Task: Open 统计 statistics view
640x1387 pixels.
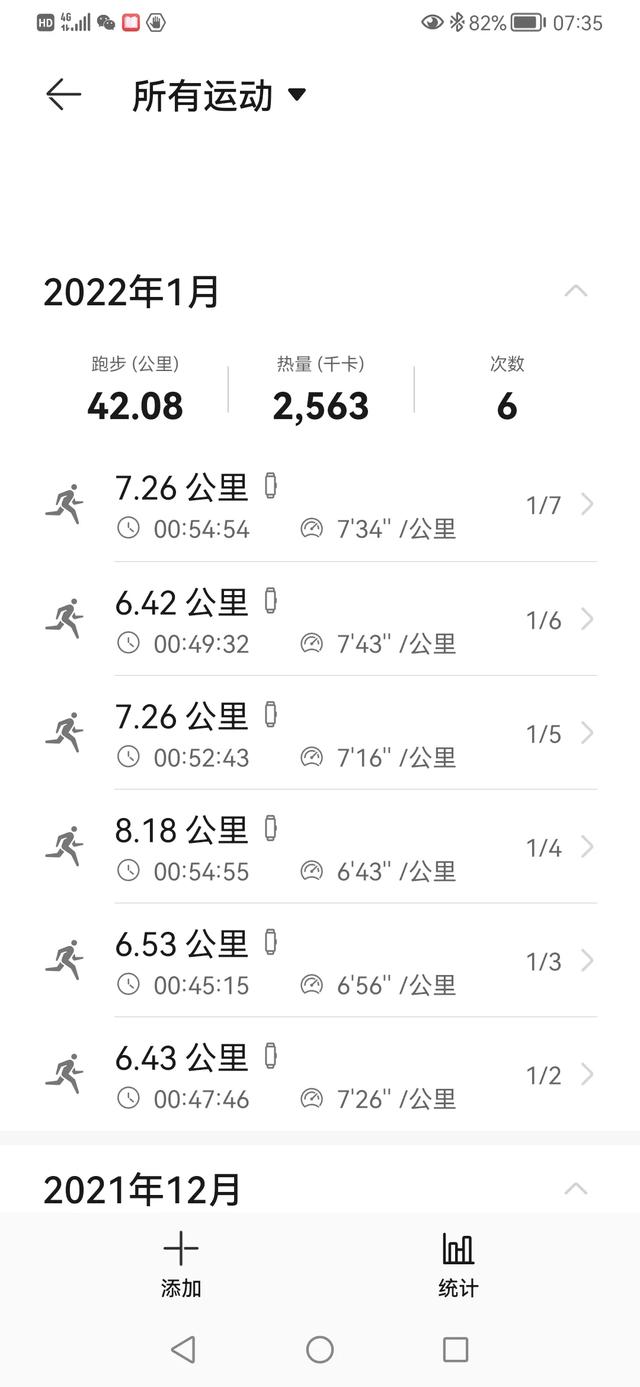Action: point(458,1265)
